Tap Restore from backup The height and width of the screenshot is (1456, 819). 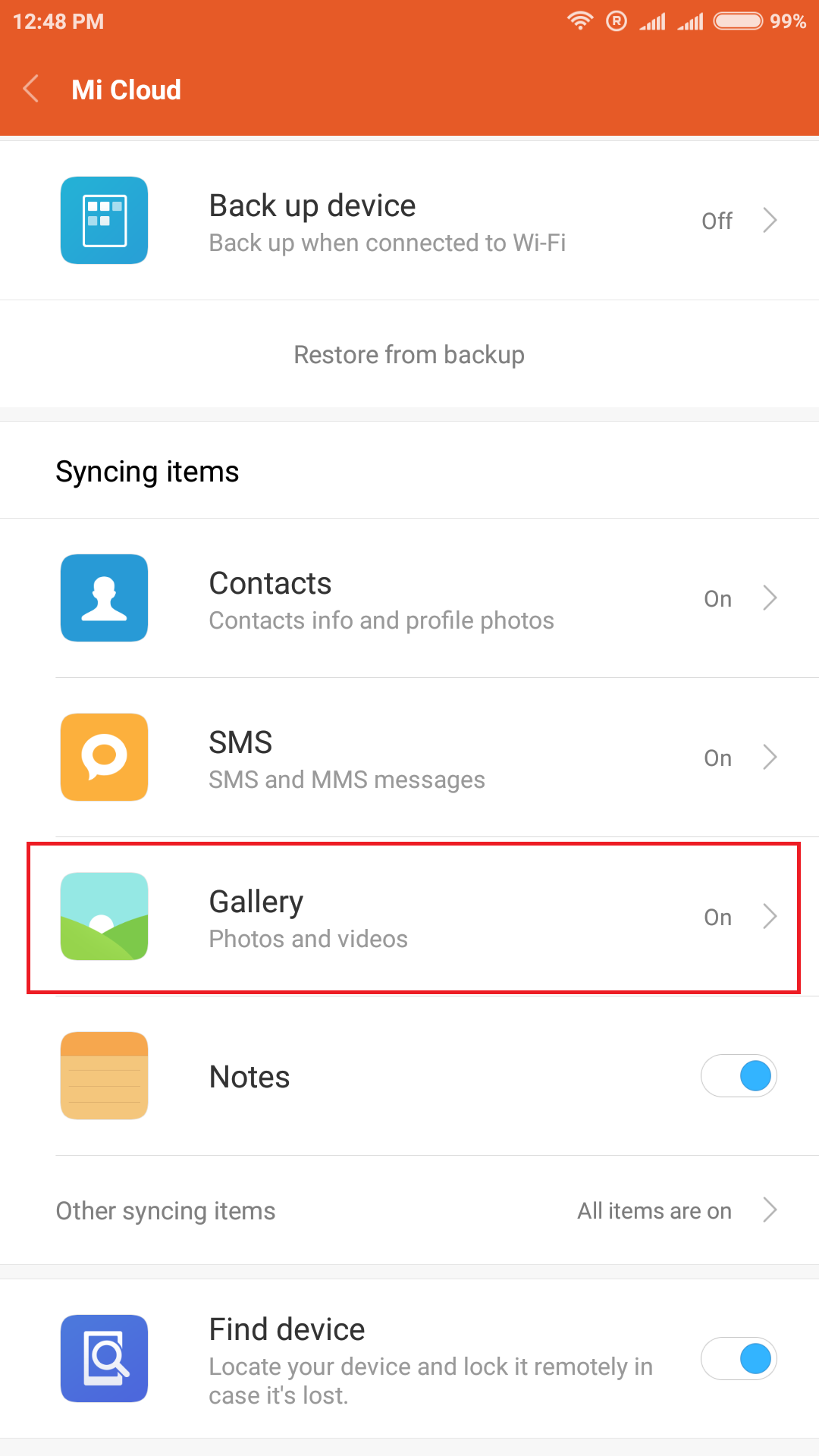pos(409,355)
